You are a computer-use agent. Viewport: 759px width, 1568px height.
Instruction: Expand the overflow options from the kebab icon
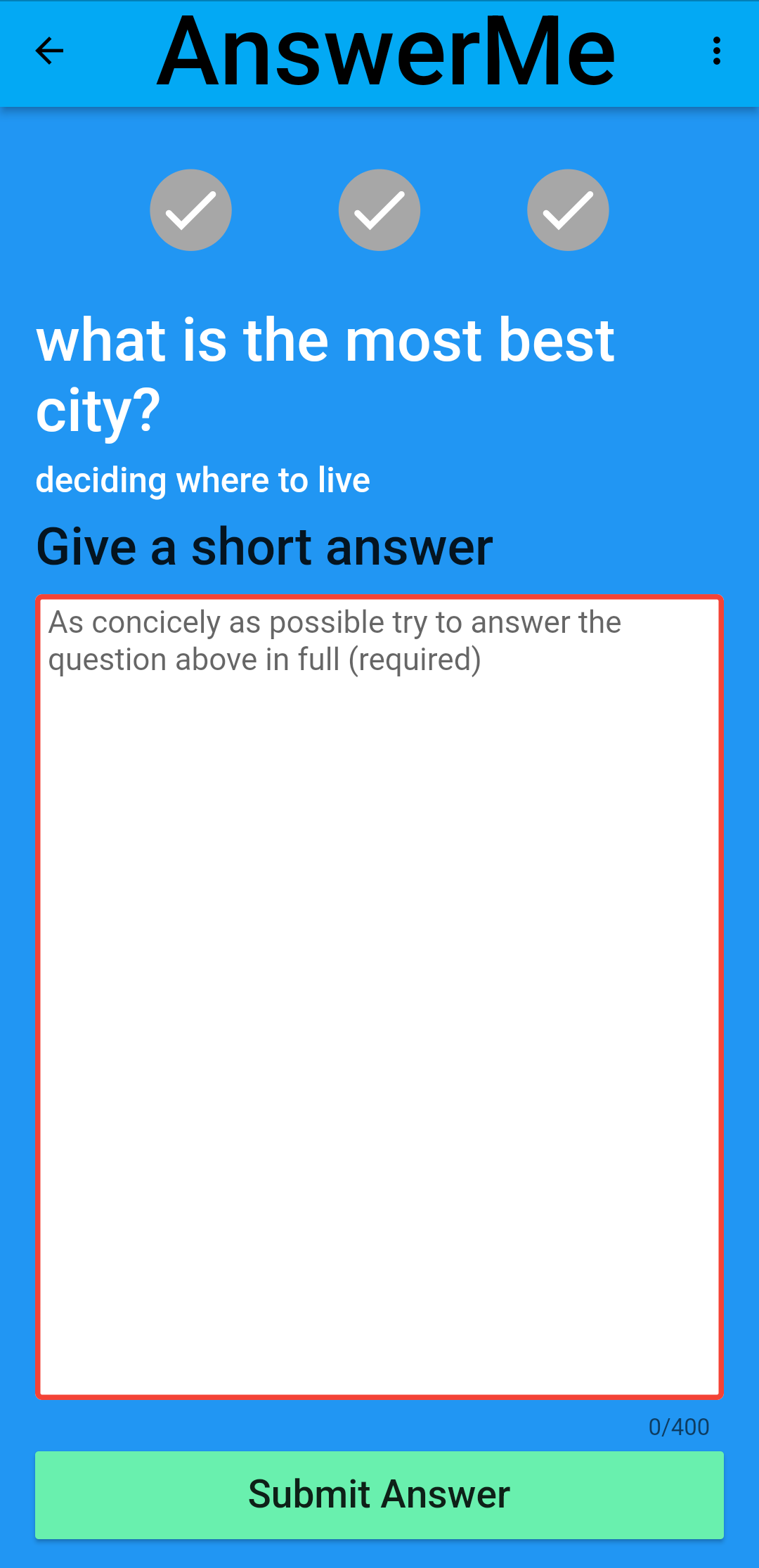tap(716, 51)
